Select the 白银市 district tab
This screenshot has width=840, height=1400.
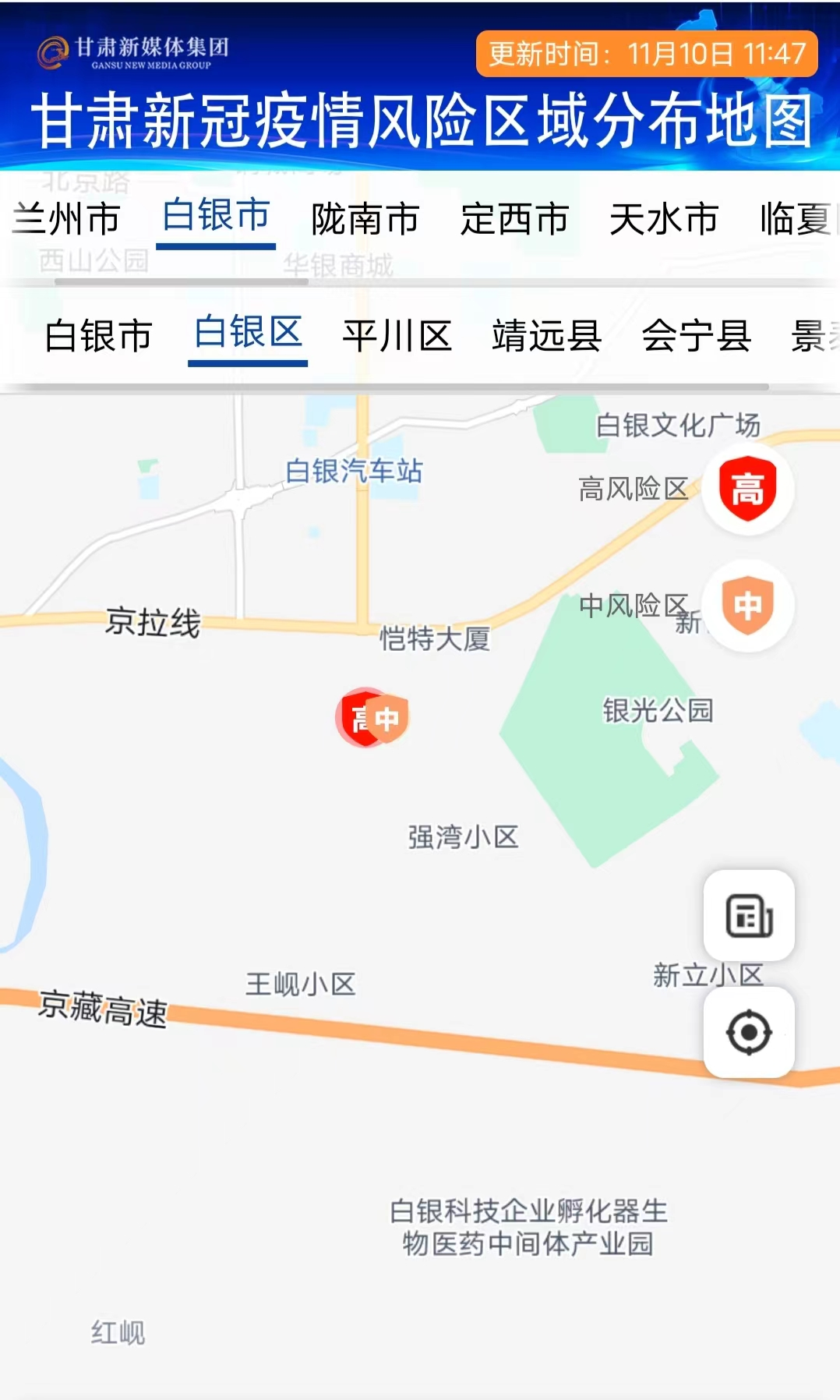pyautogui.click(x=98, y=337)
